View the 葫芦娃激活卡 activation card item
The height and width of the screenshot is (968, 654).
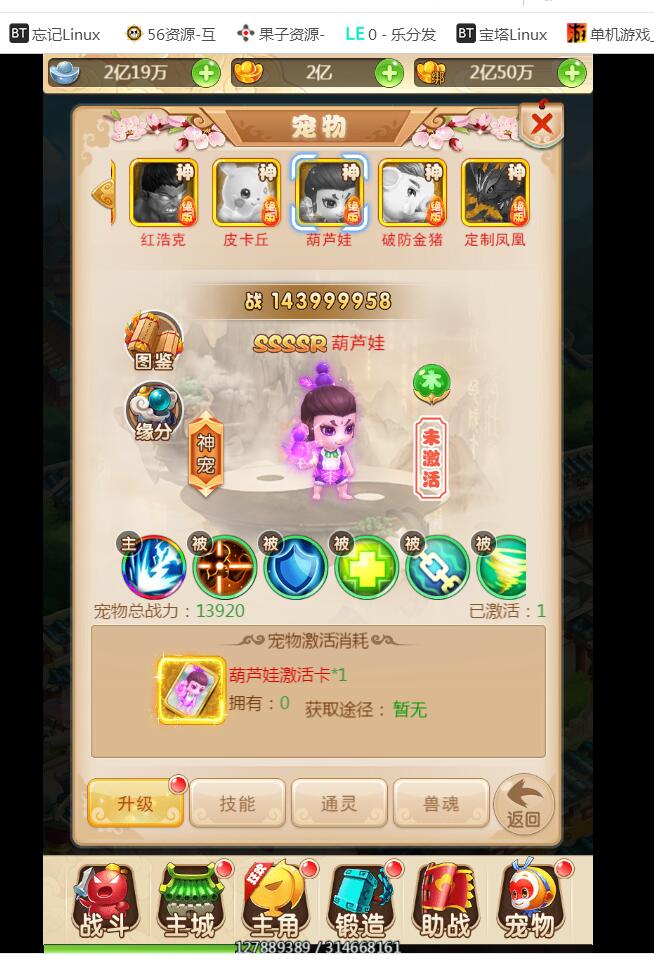coord(192,690)
